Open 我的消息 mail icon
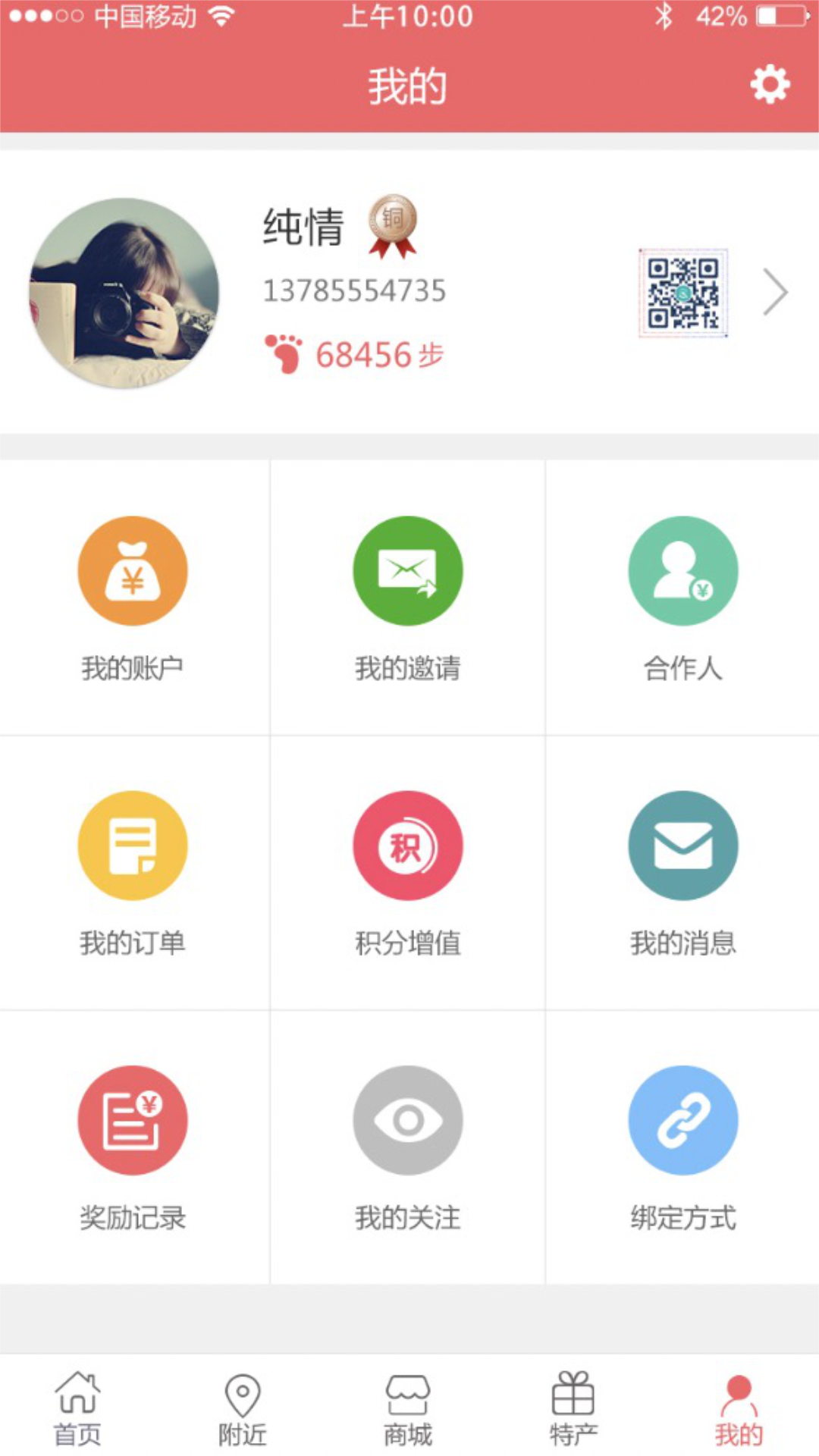Image resolution: width=819 pixels, height=1456 pixels. tap(682, 846)
